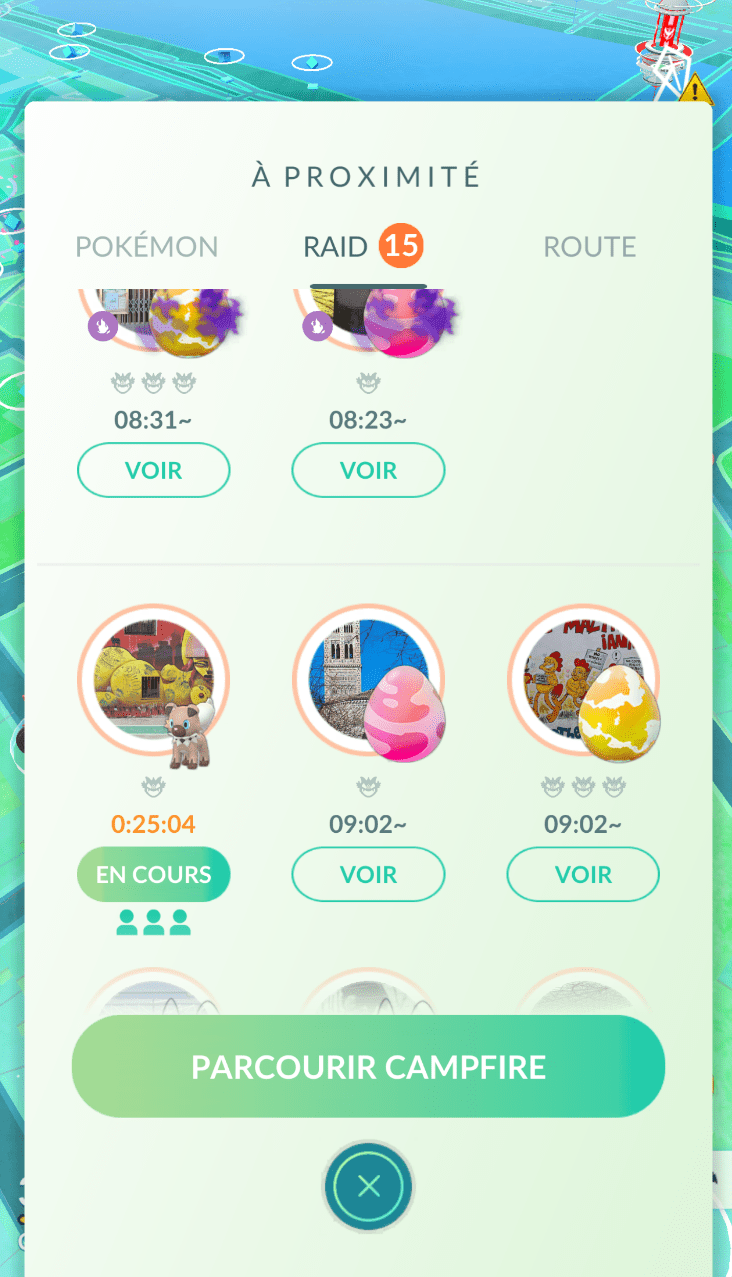View the yellow egg raid at 09:02
This screenshot has height=1277, width=732.
tap(583, 875)
